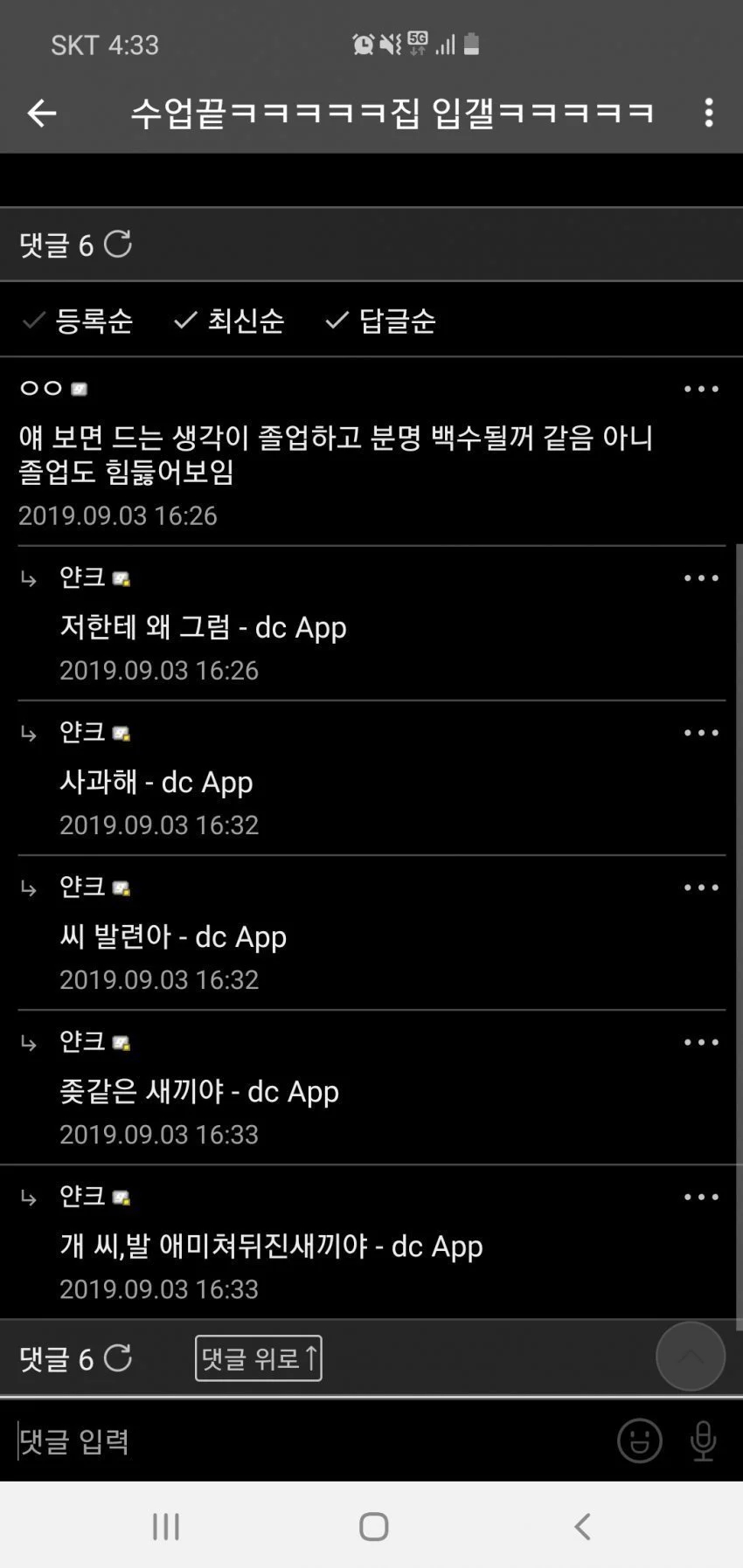The image size is (743, 1568).
Task: Go back using the top arrow
Action: coord(41,113)
